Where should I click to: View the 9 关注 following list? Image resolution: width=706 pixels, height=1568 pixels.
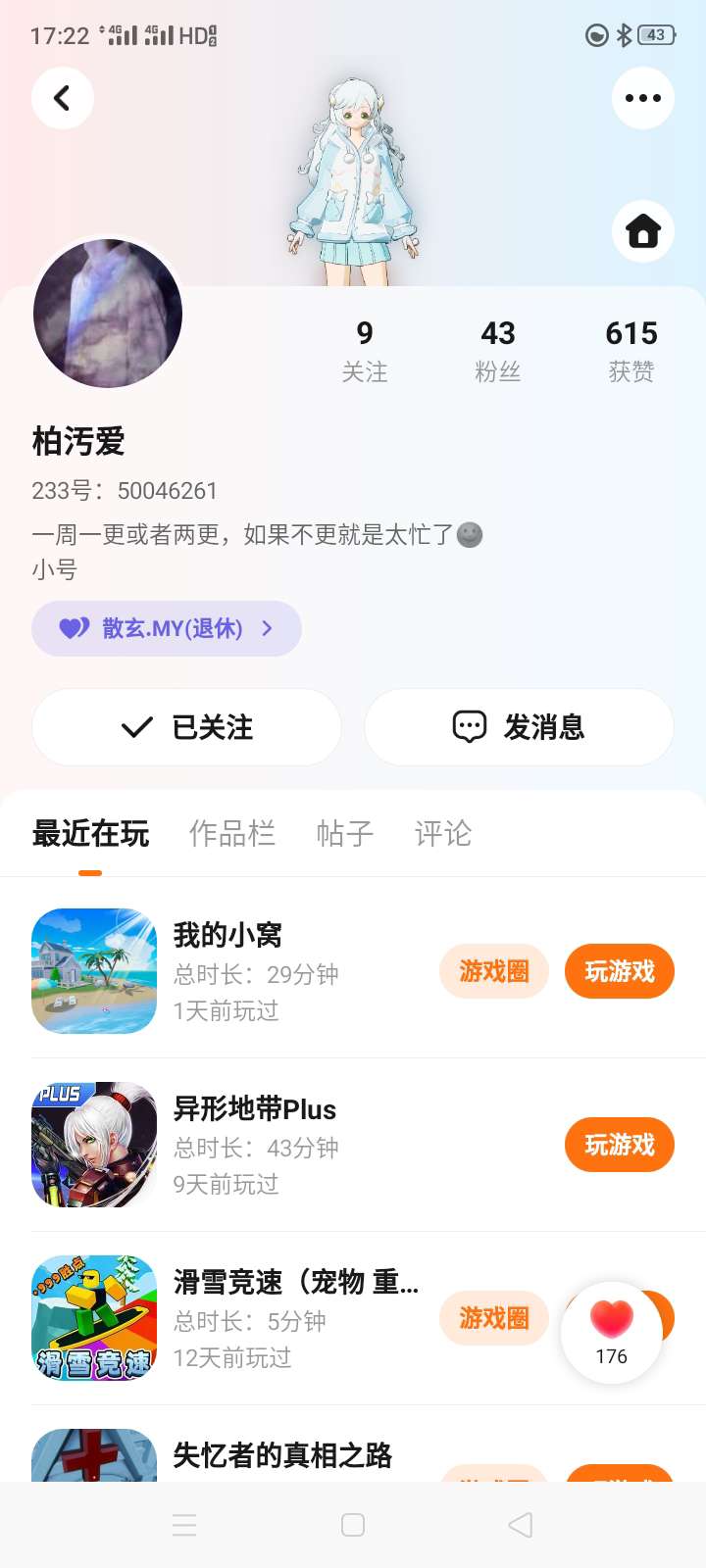tap(365, 351)
